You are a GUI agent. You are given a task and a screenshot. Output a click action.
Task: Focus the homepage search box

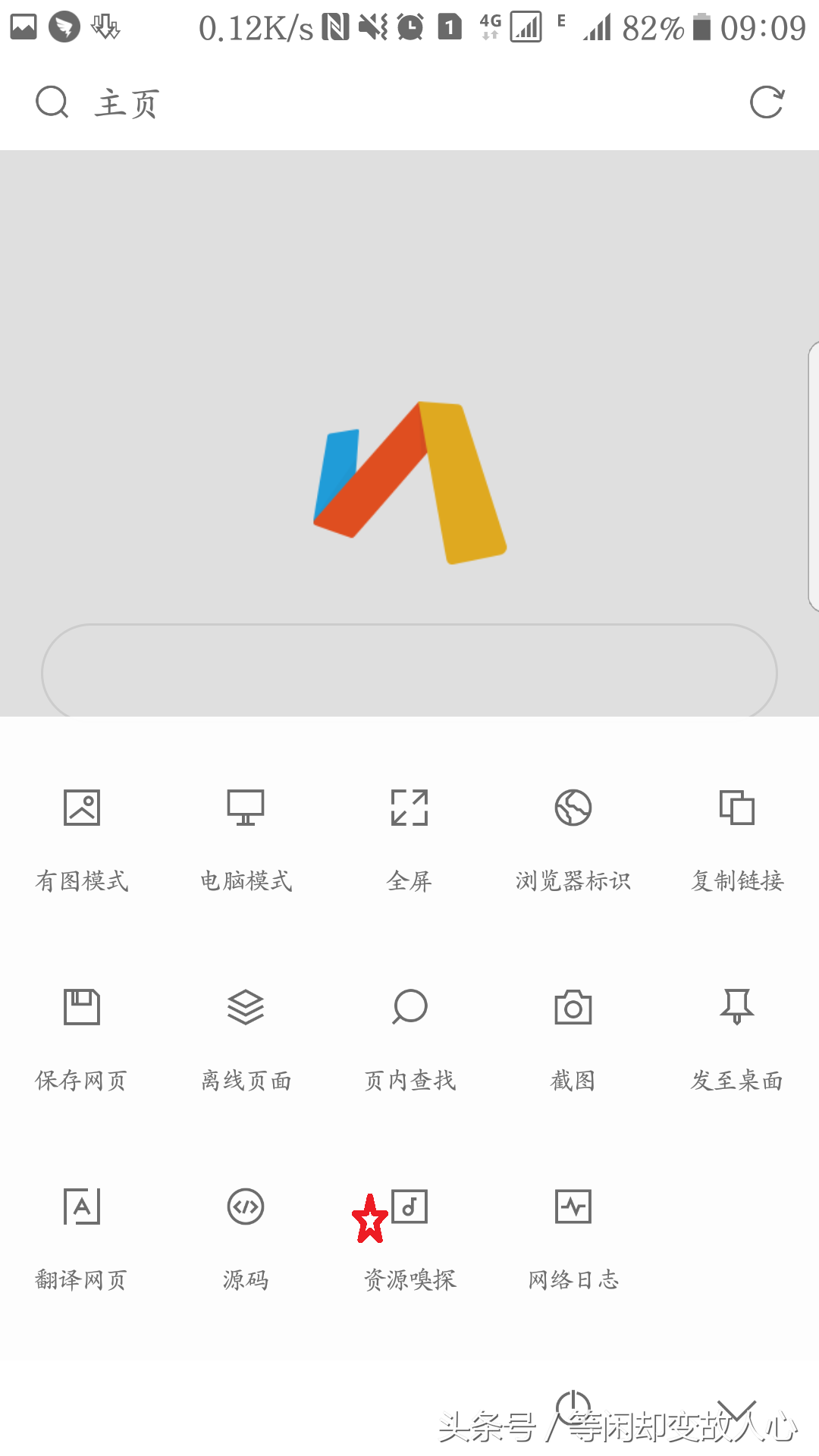point(409,671)
